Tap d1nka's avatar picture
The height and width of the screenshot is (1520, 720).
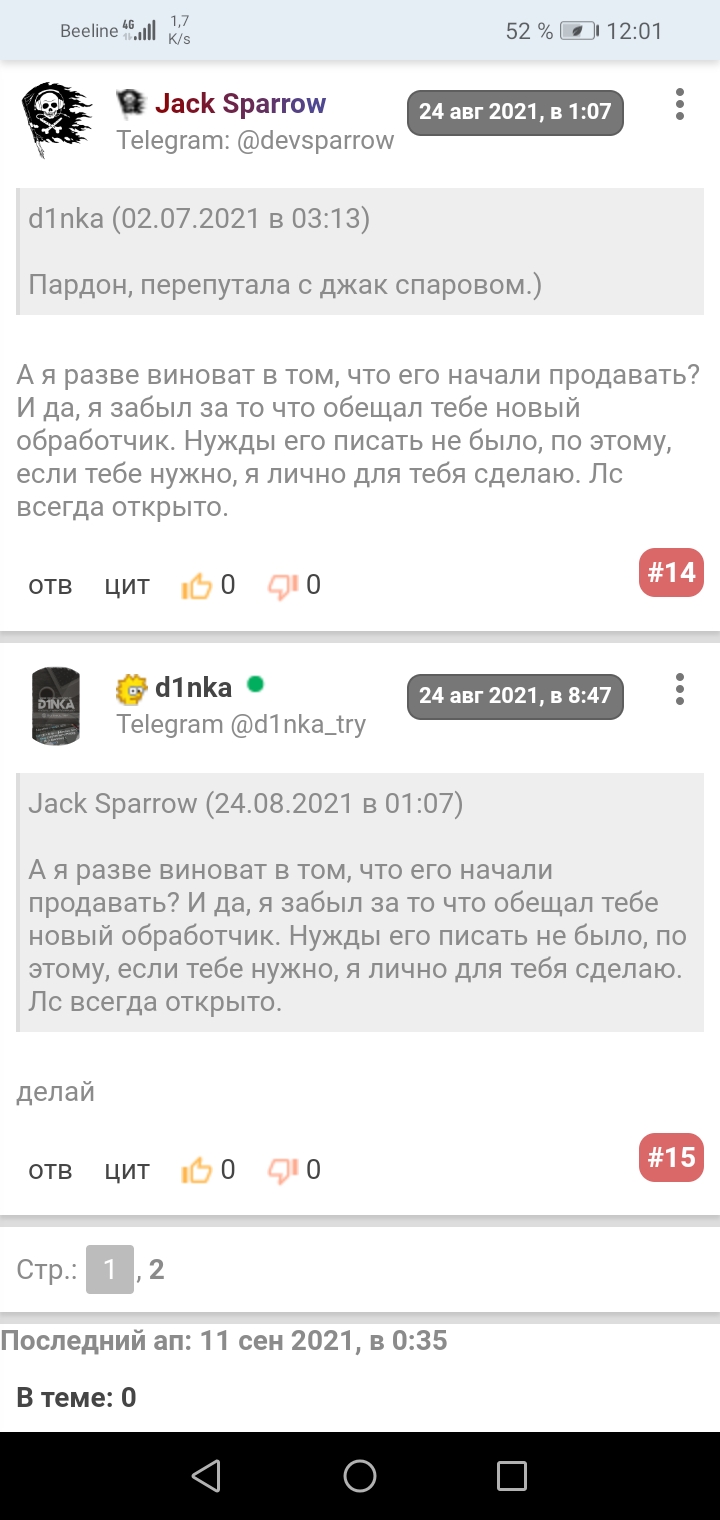(55, 706)
